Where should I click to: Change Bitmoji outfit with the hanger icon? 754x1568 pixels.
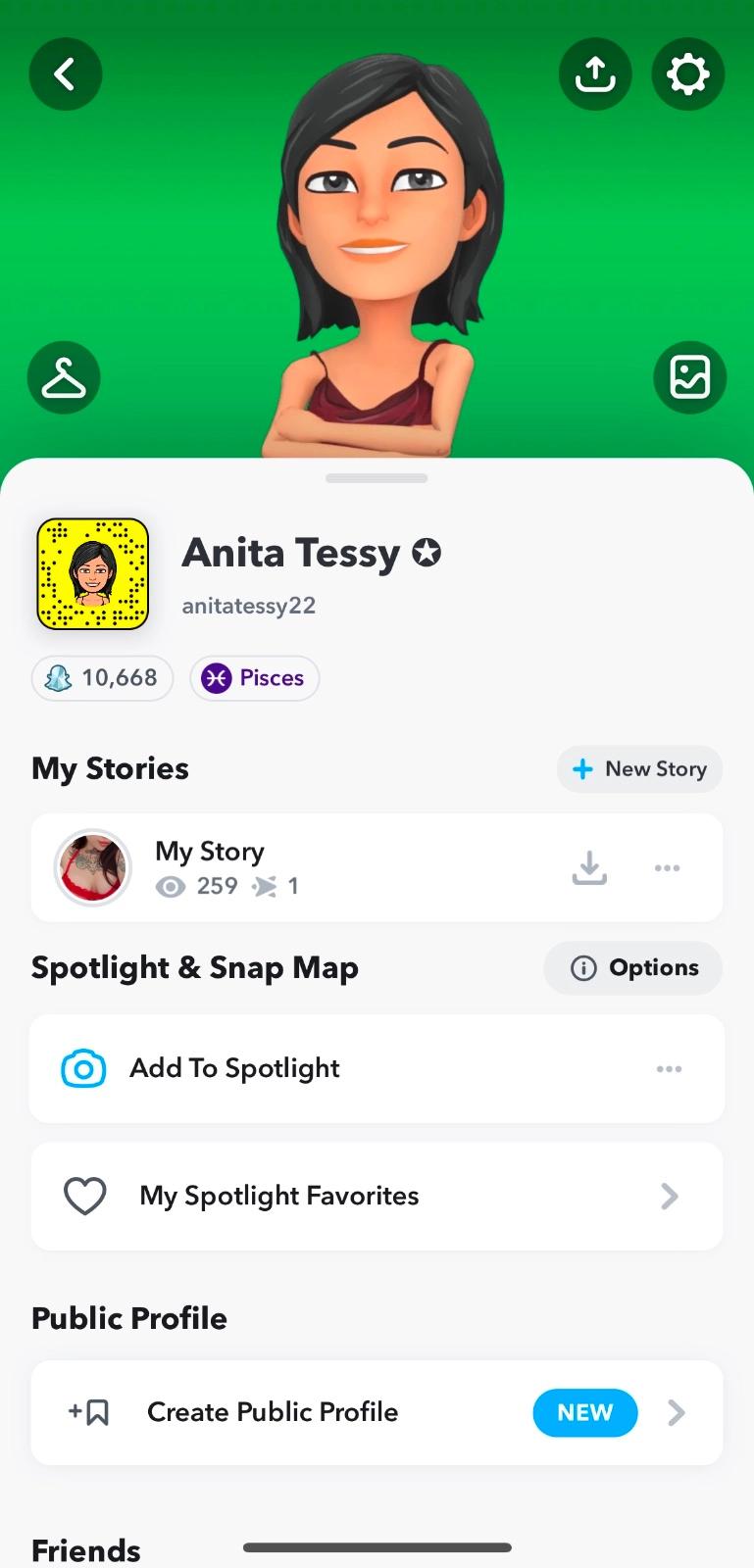tap(64, 377)
